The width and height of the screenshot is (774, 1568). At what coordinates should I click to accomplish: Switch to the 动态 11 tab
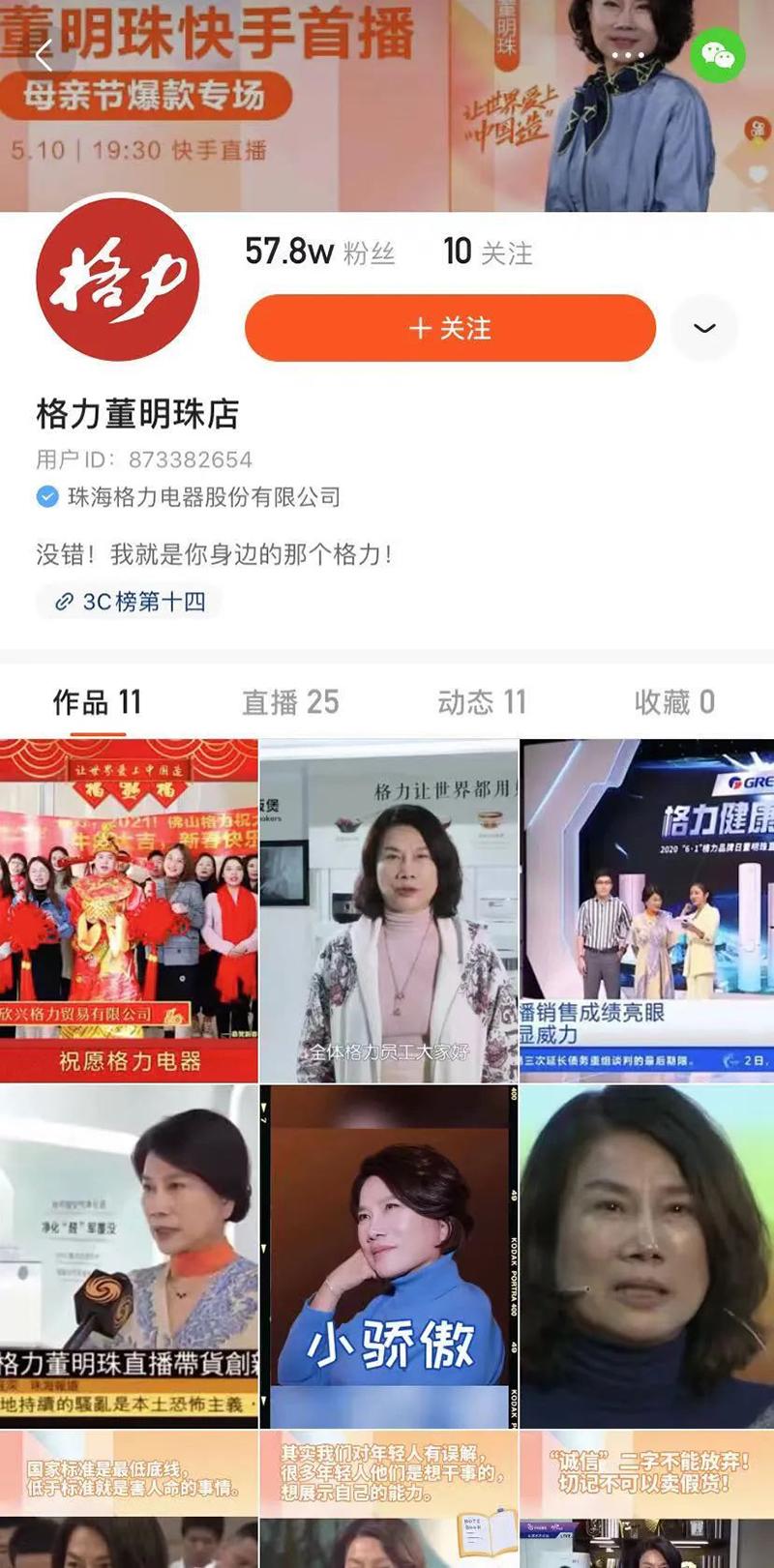[x=482, y=702]
